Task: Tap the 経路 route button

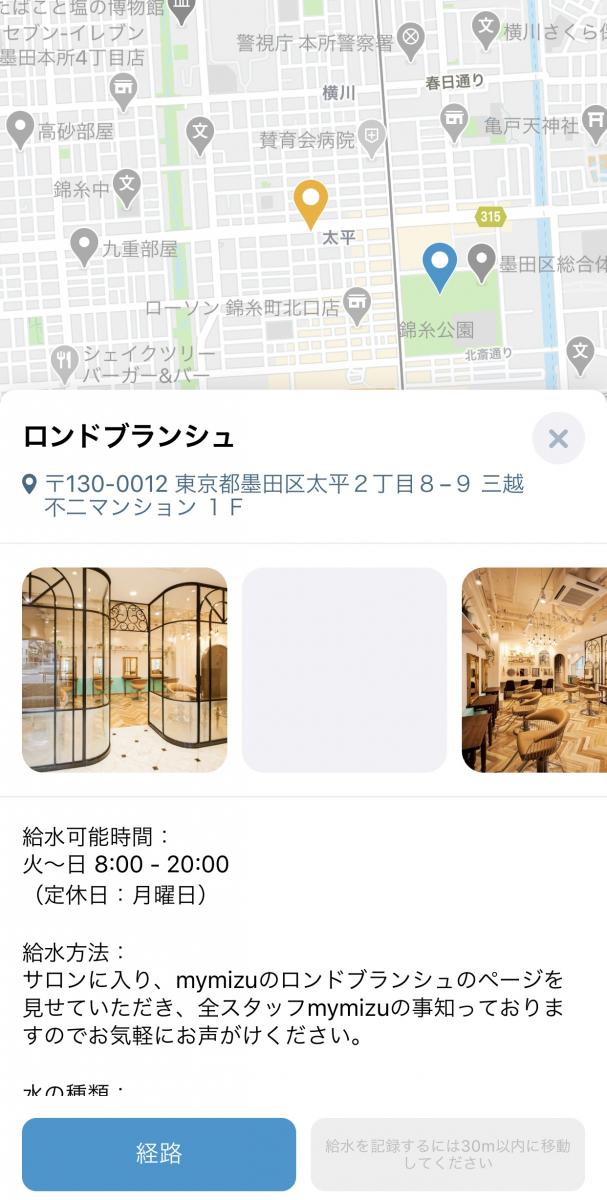Action: [x=159, y=1153]
